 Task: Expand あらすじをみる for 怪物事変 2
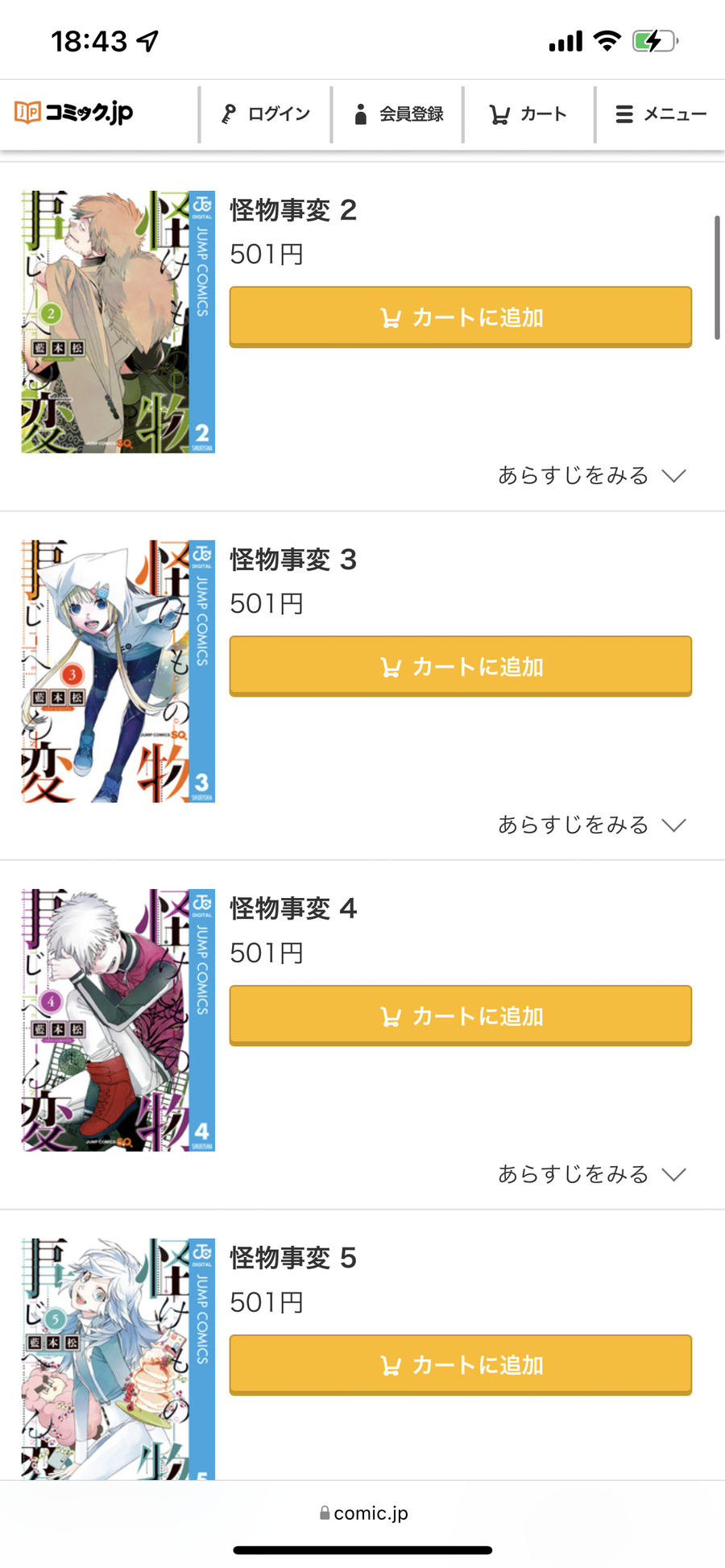click(x=591, y=475)
